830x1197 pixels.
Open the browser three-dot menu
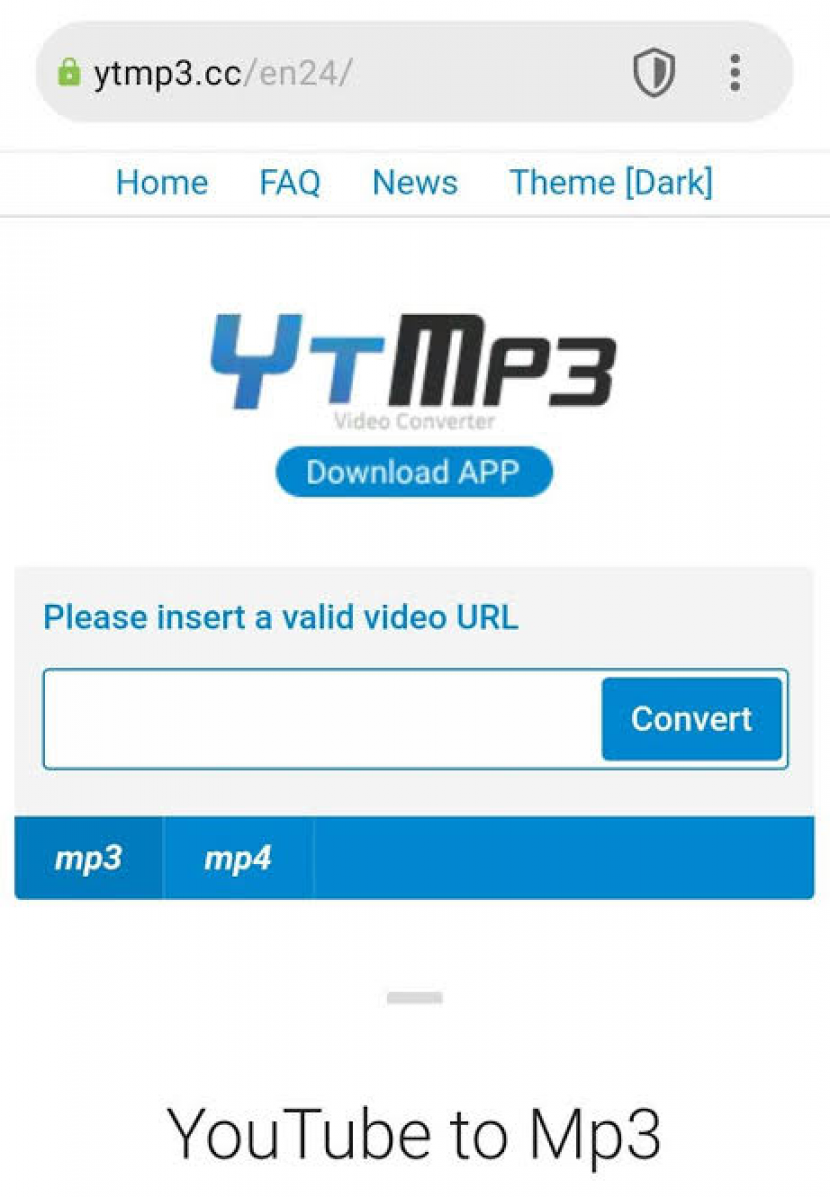735,72
